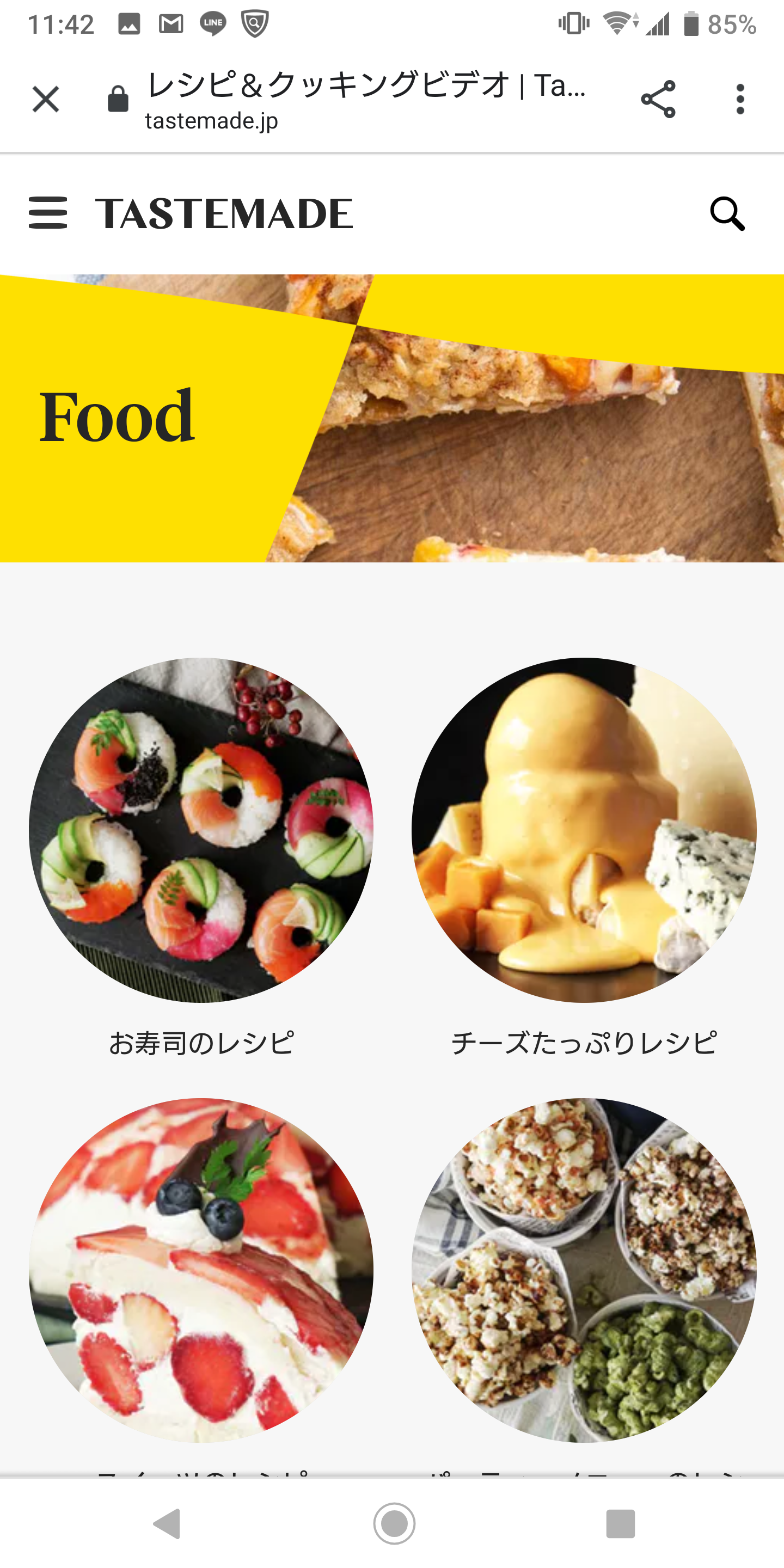Go to Tastemade home via logo

click(x=224, y=213)
